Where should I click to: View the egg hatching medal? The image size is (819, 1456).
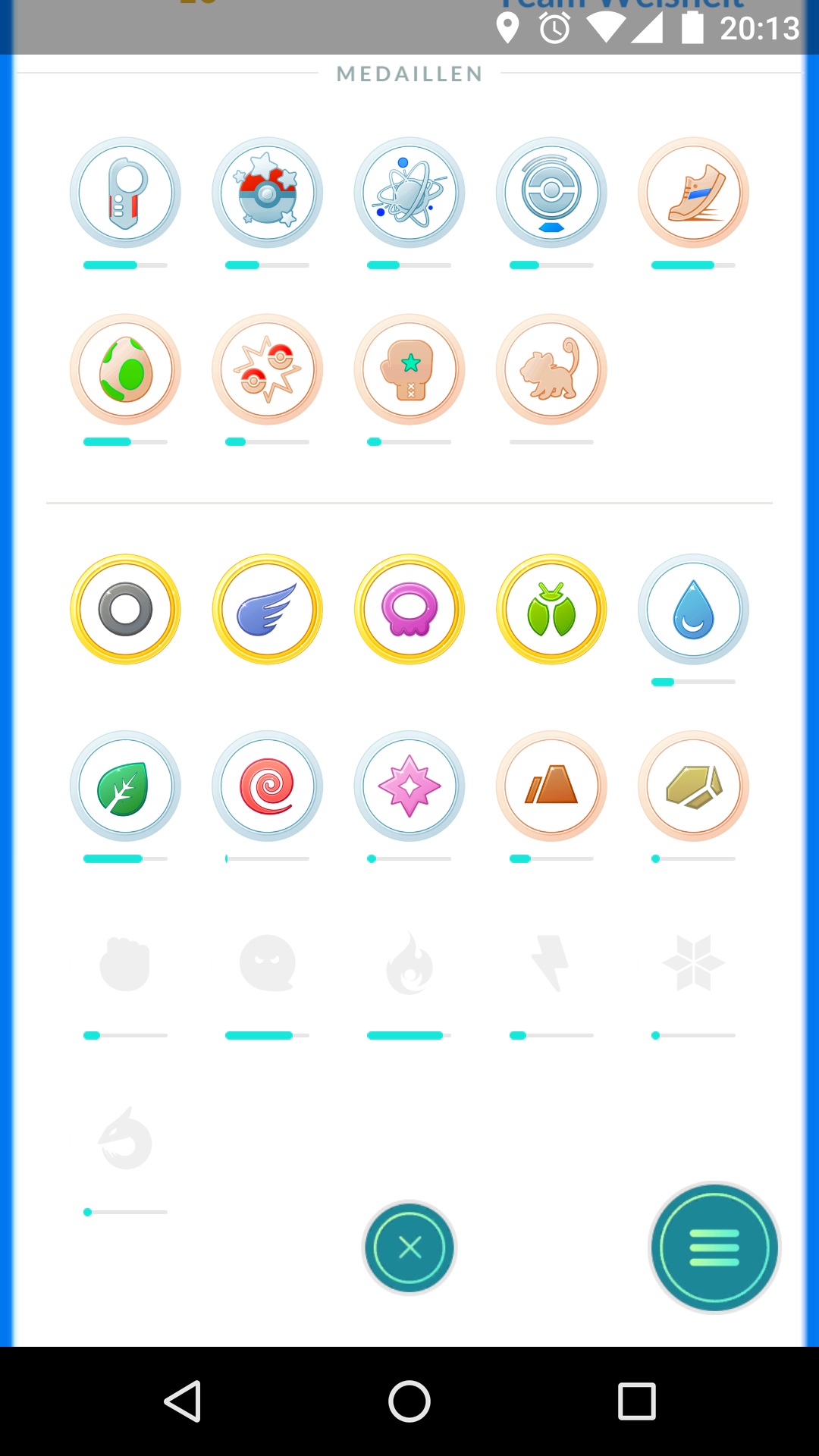coord(125,369)
